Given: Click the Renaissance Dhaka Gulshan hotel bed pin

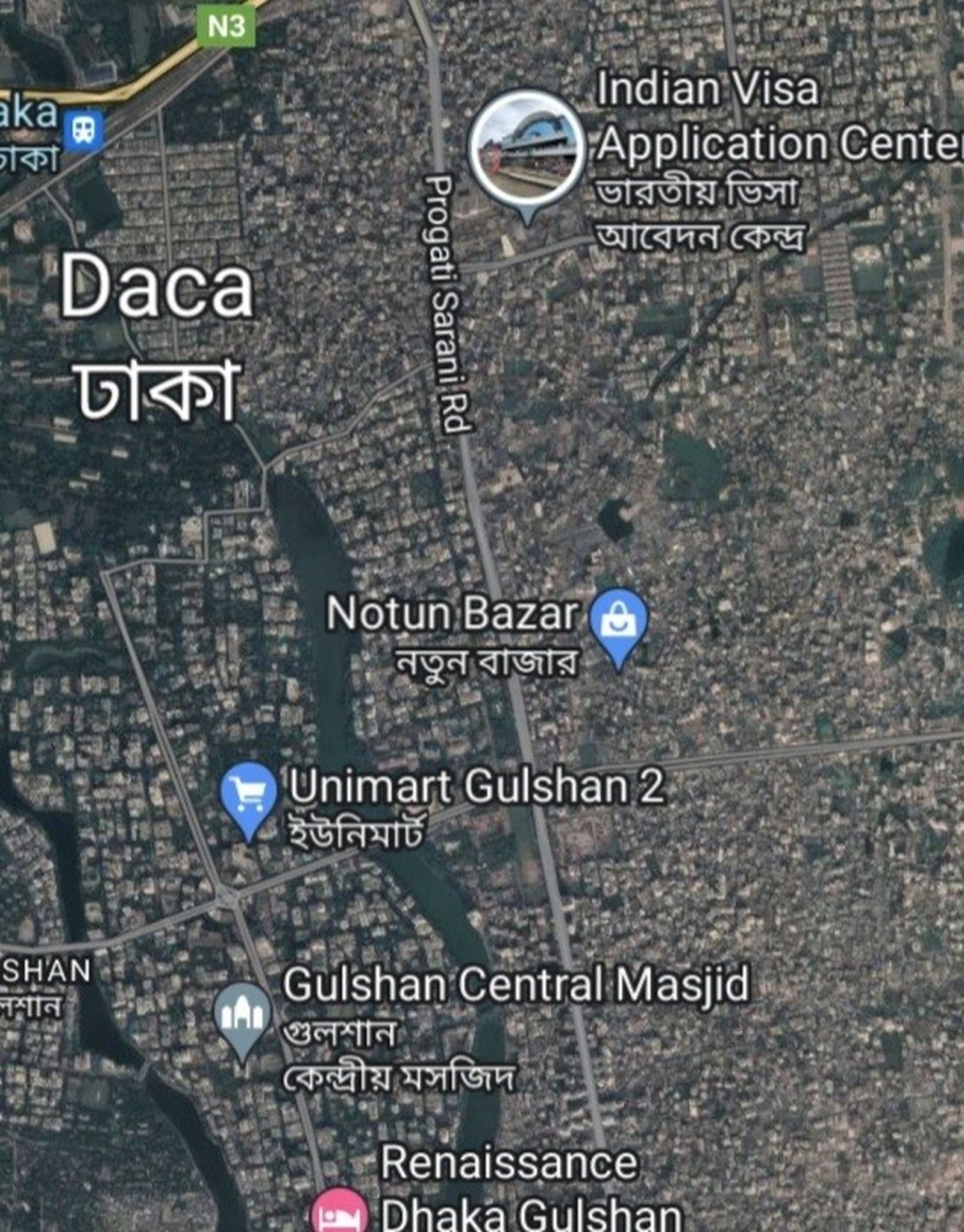Looking at the screenshot, I should click(x=339, y=1212).
